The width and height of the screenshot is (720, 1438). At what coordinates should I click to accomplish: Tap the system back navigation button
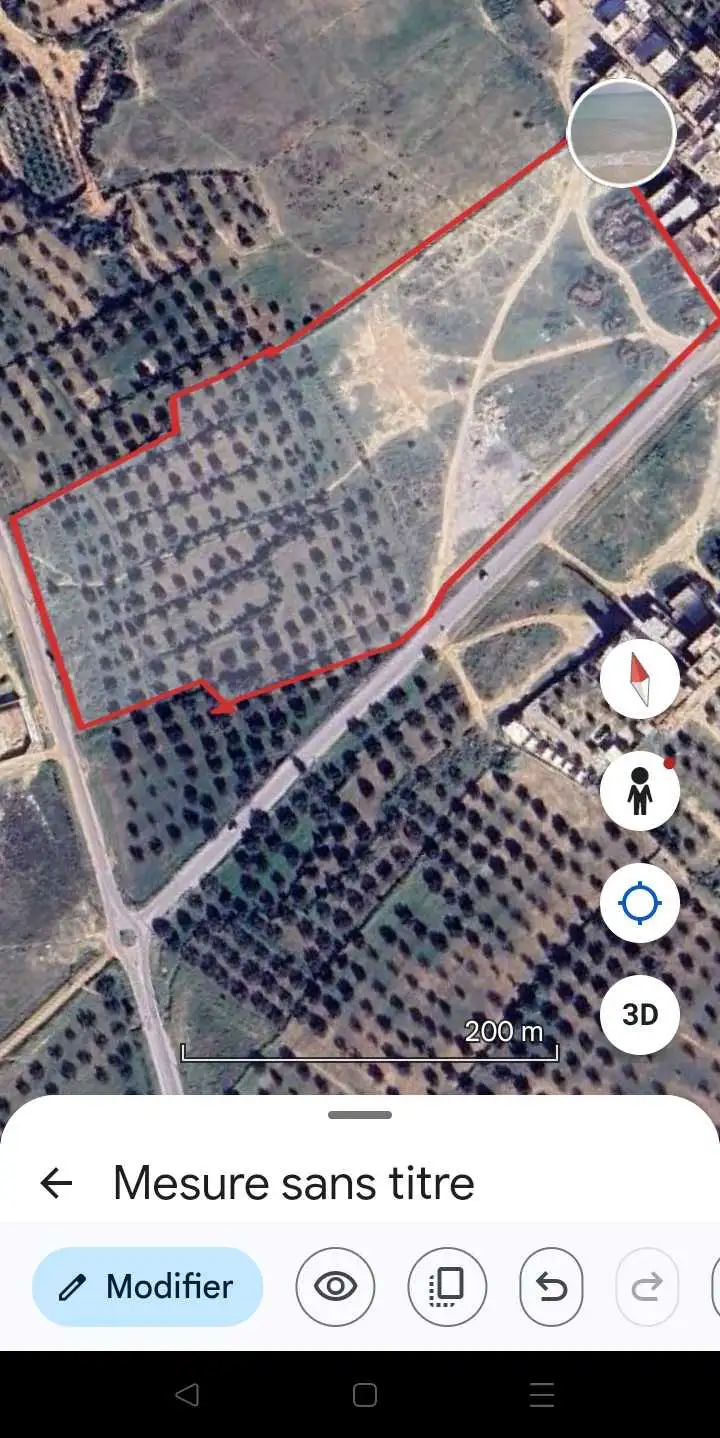tap(187, 1394)
